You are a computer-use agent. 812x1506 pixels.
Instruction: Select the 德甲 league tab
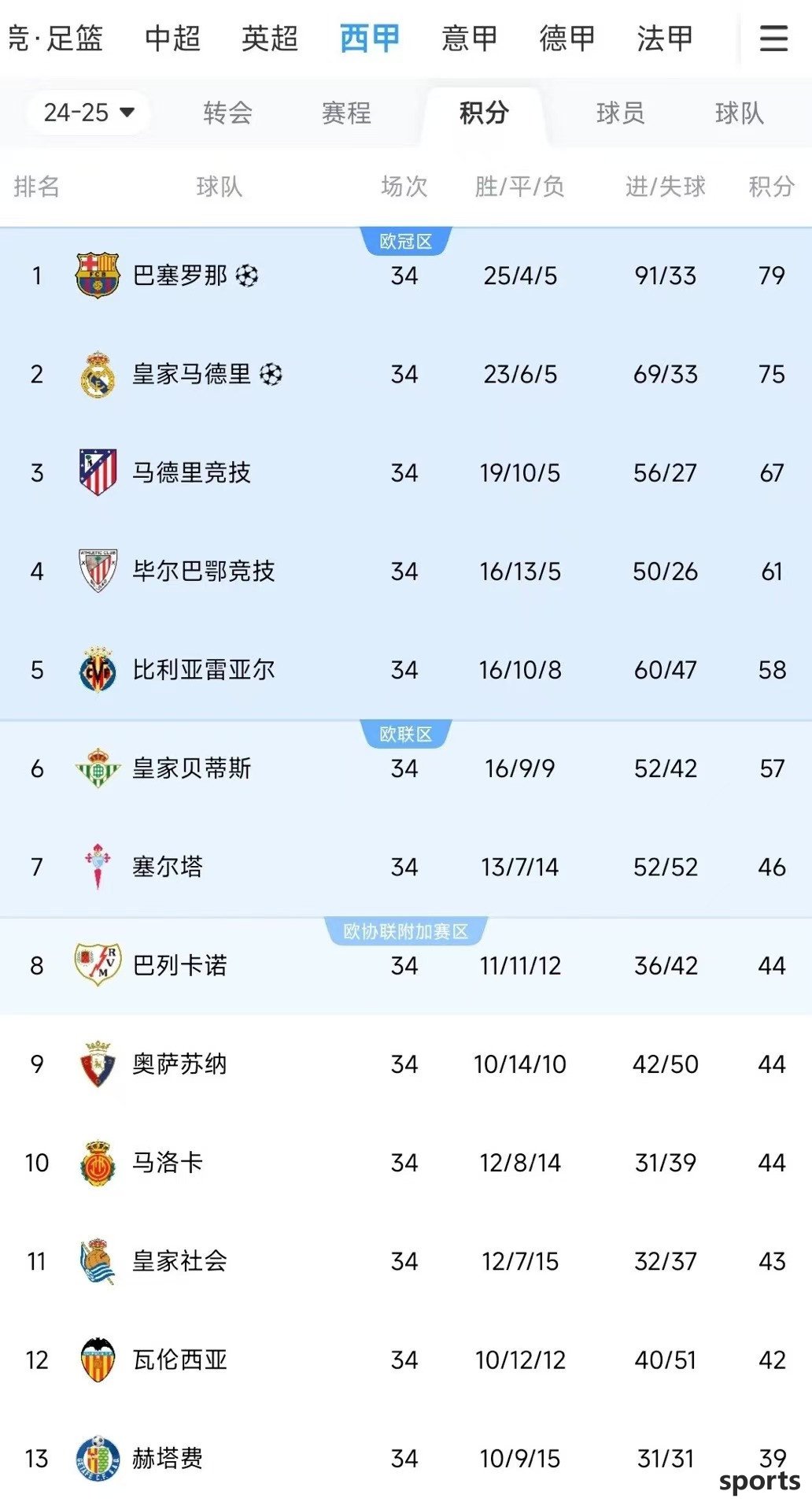point(567,38)
